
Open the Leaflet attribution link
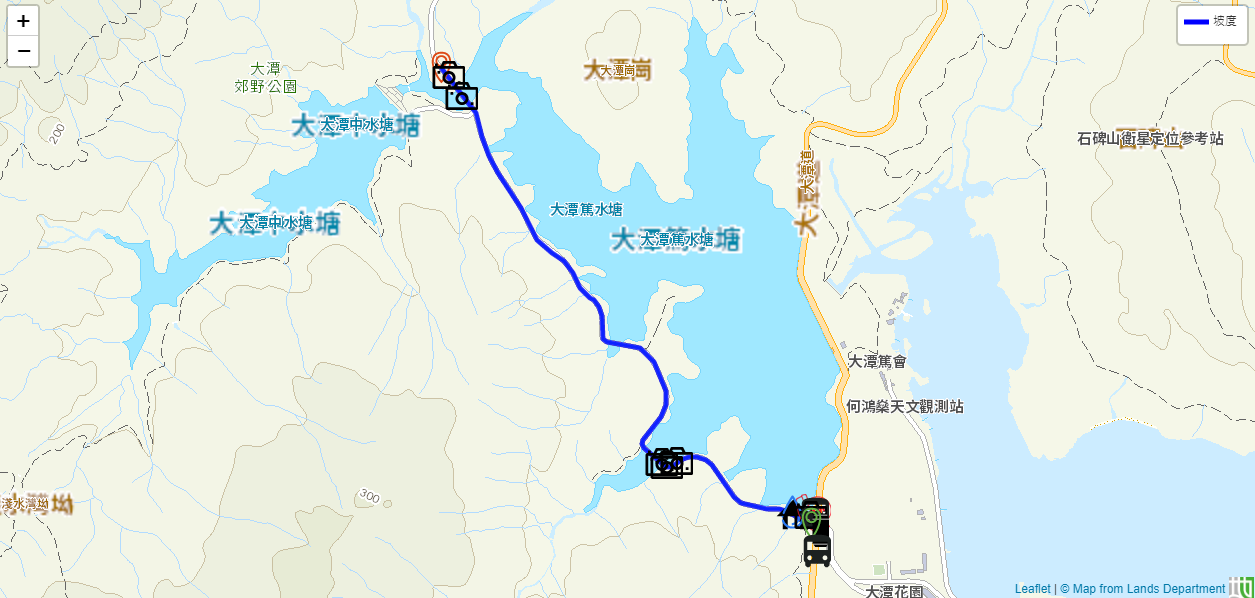point(1032,589)
